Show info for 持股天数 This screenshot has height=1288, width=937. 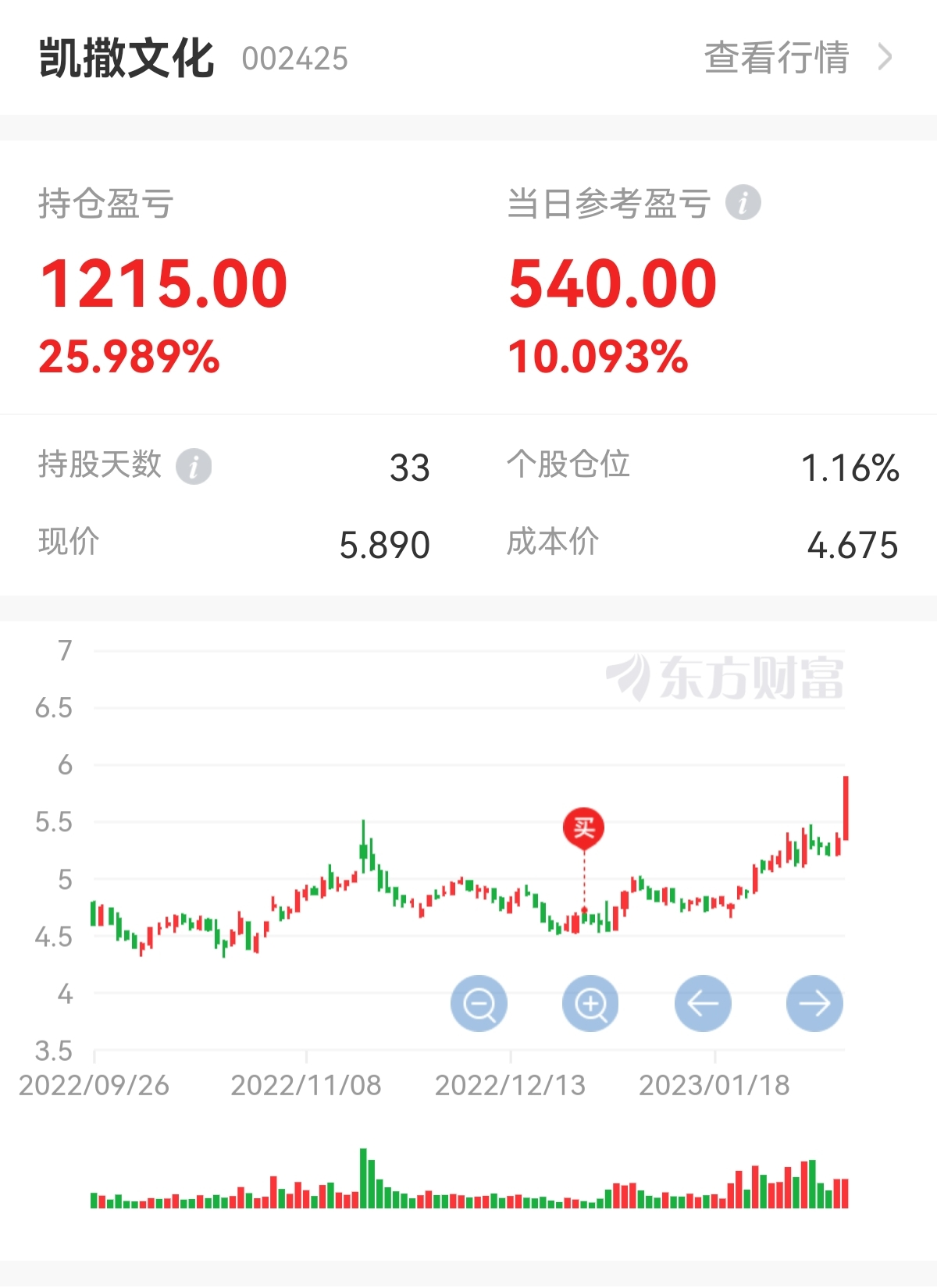click(x=193, y=467)
